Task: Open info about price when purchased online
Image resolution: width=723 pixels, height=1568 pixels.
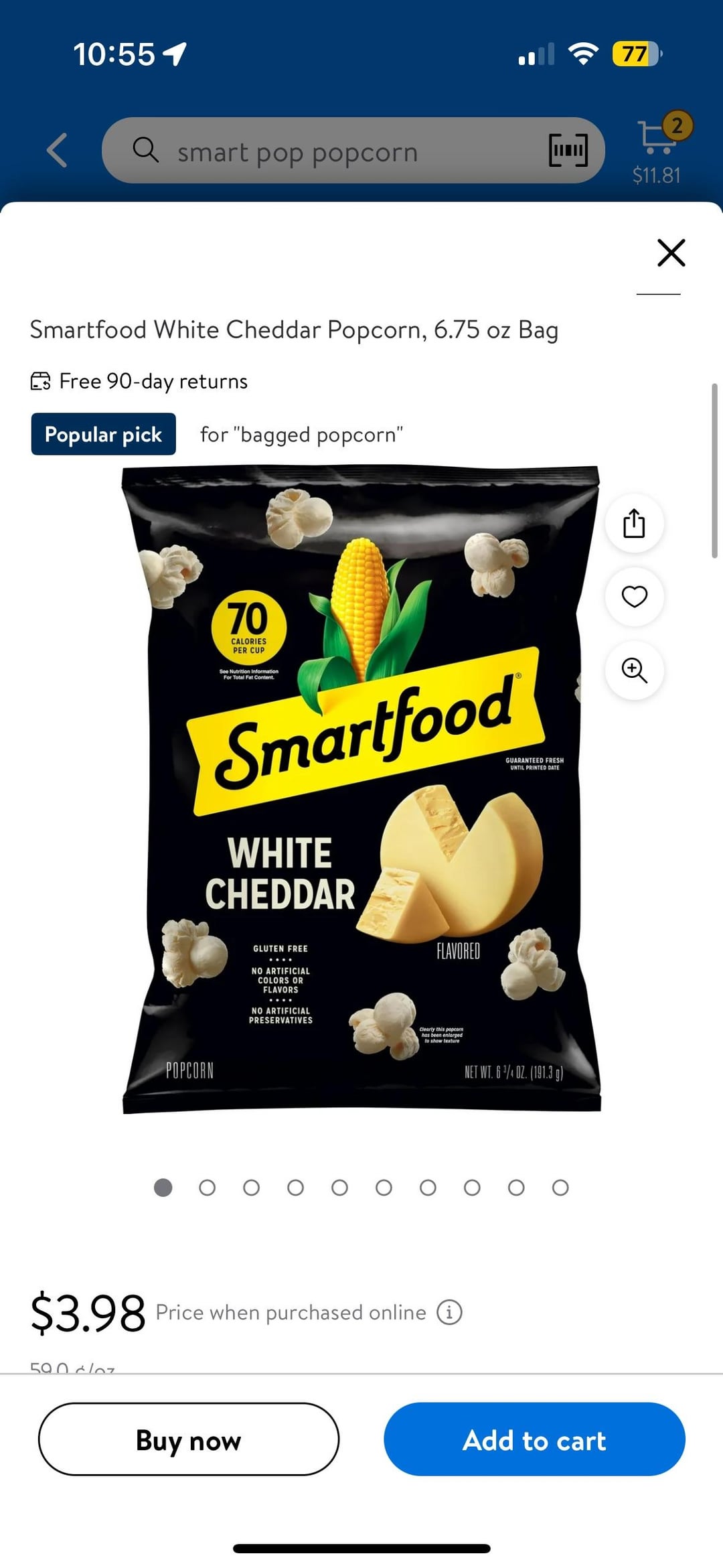Action: 449,1312
